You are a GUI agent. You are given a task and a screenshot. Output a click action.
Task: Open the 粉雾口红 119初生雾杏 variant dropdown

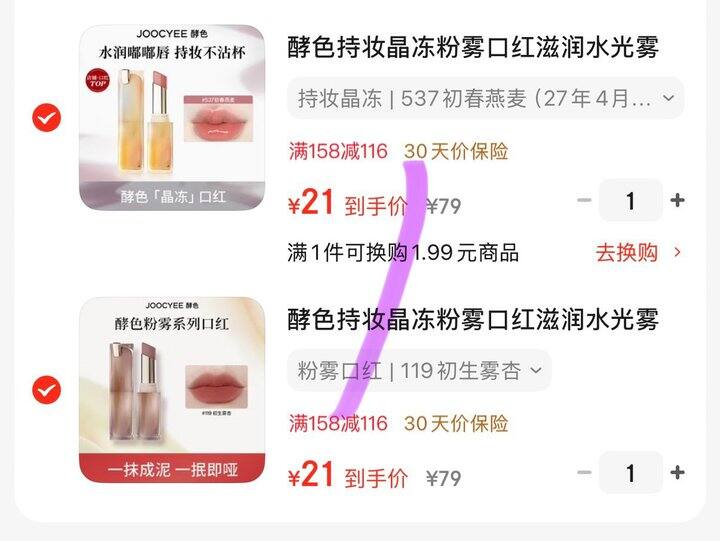419,370
